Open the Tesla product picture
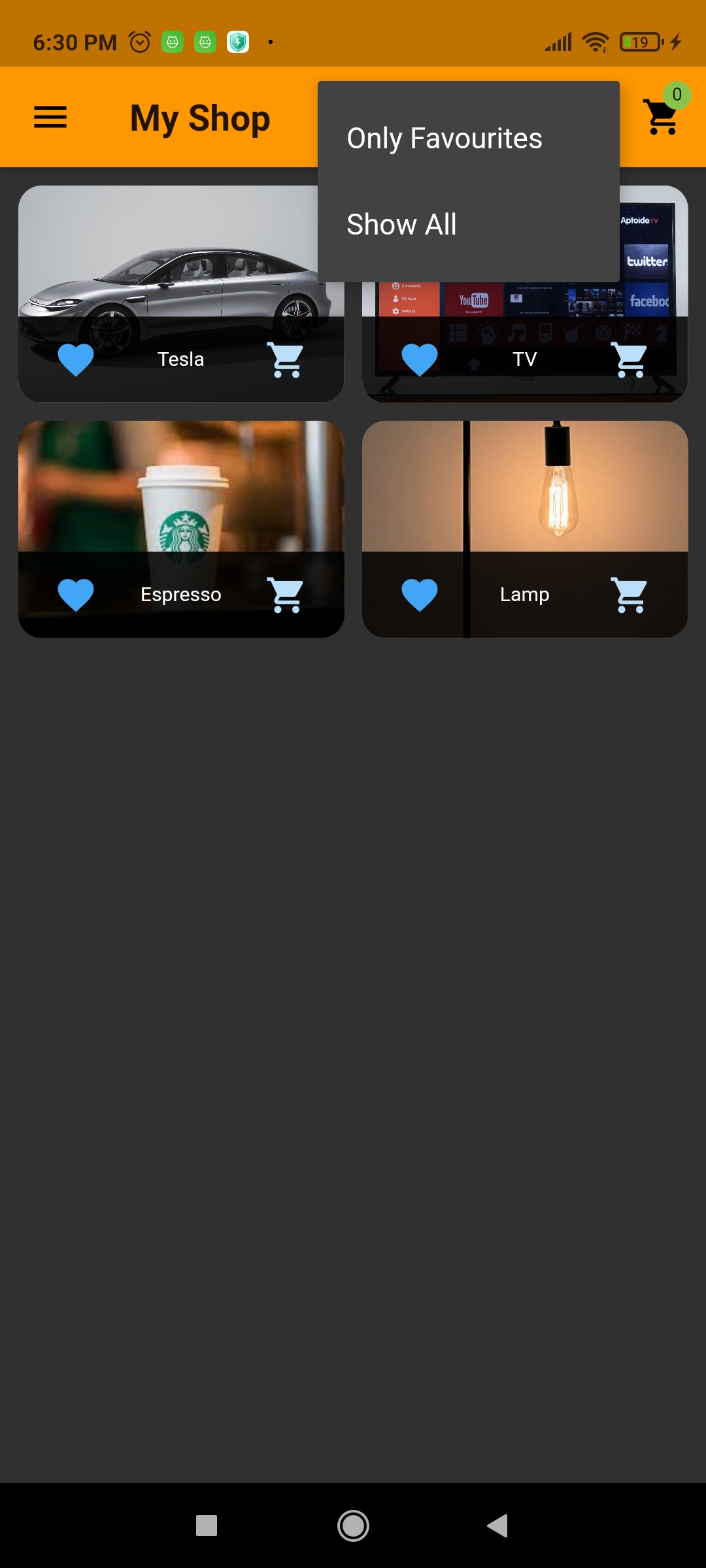Image resolution: width=706 pixels, height=1568 pixels. click(x=168, y=252)
